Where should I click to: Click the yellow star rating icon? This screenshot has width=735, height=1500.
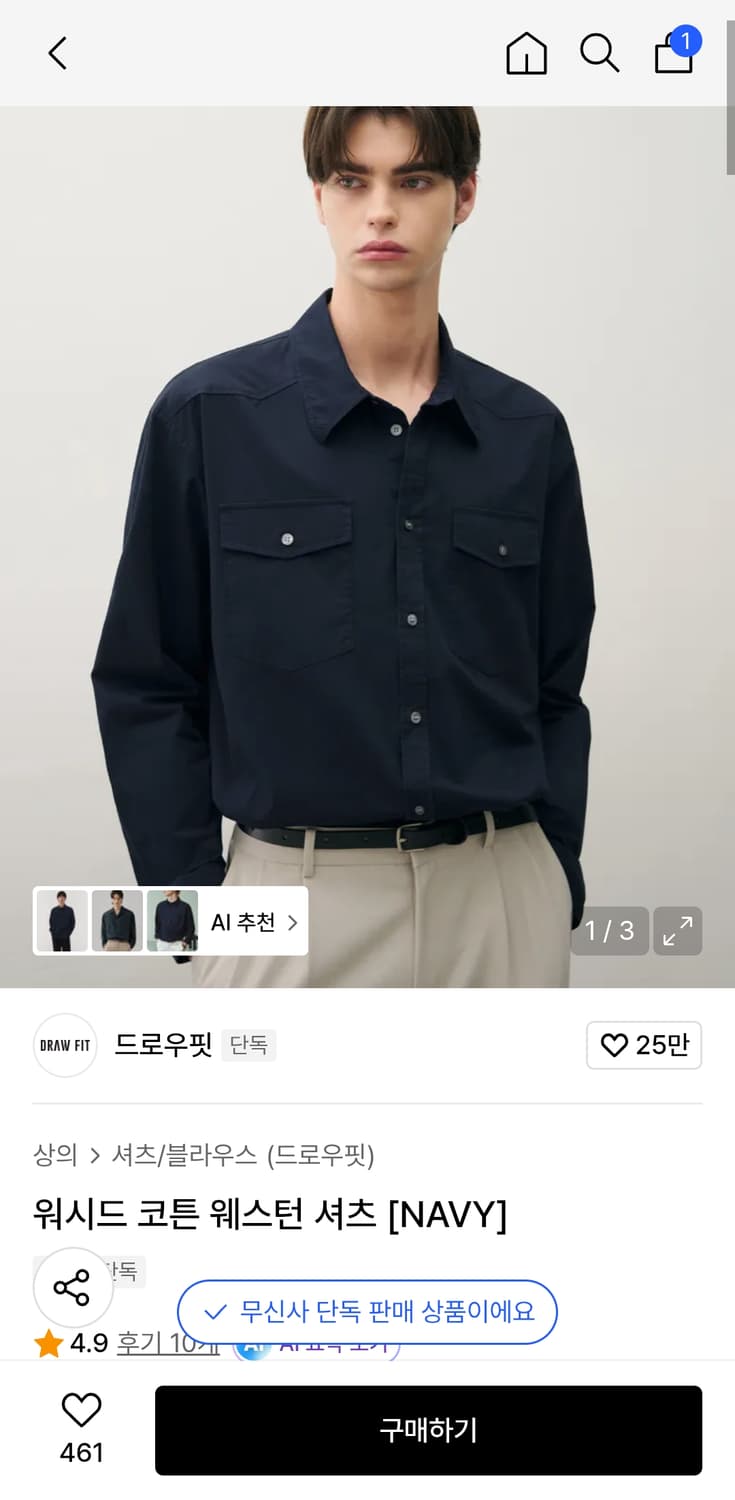[x=46, y=1343]
